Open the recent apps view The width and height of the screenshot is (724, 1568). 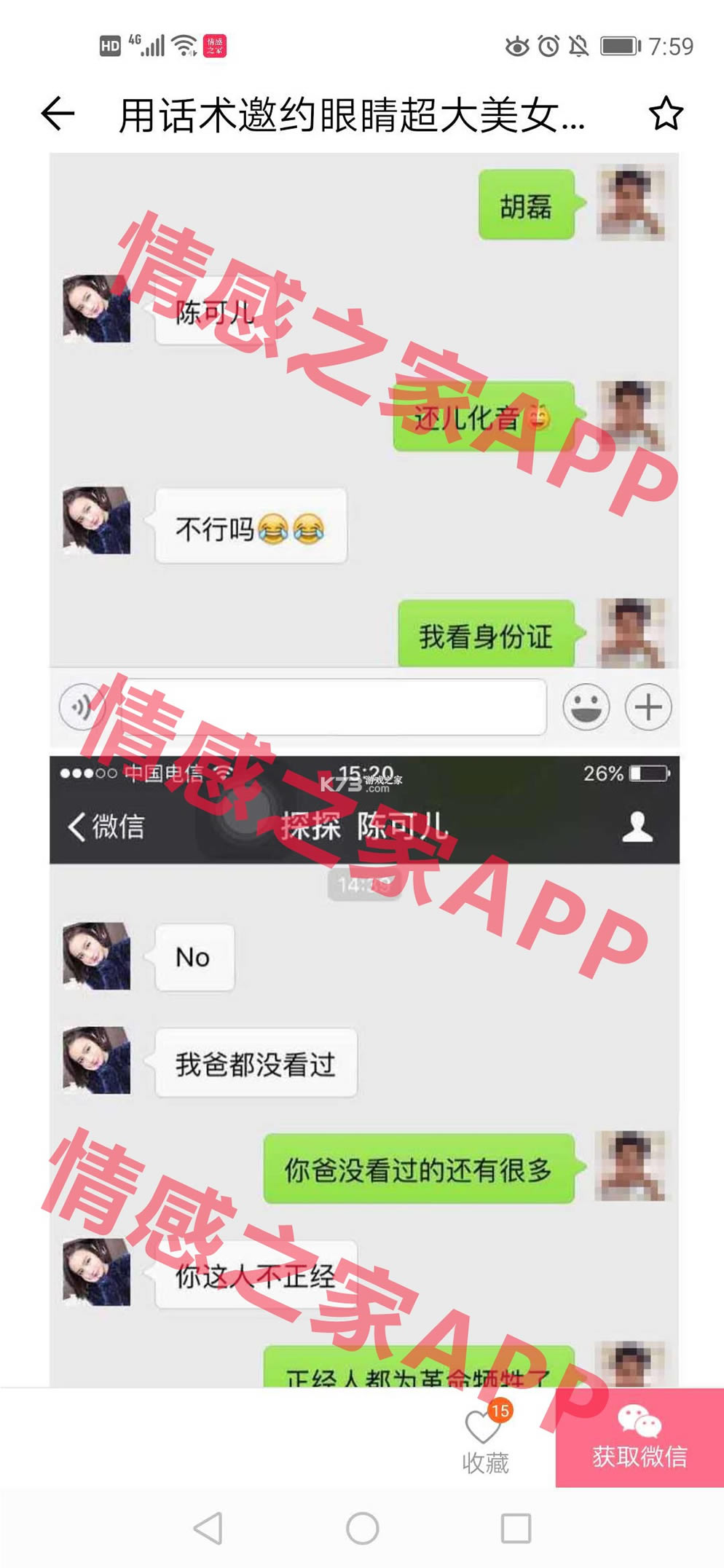[x=516, y=1528]
